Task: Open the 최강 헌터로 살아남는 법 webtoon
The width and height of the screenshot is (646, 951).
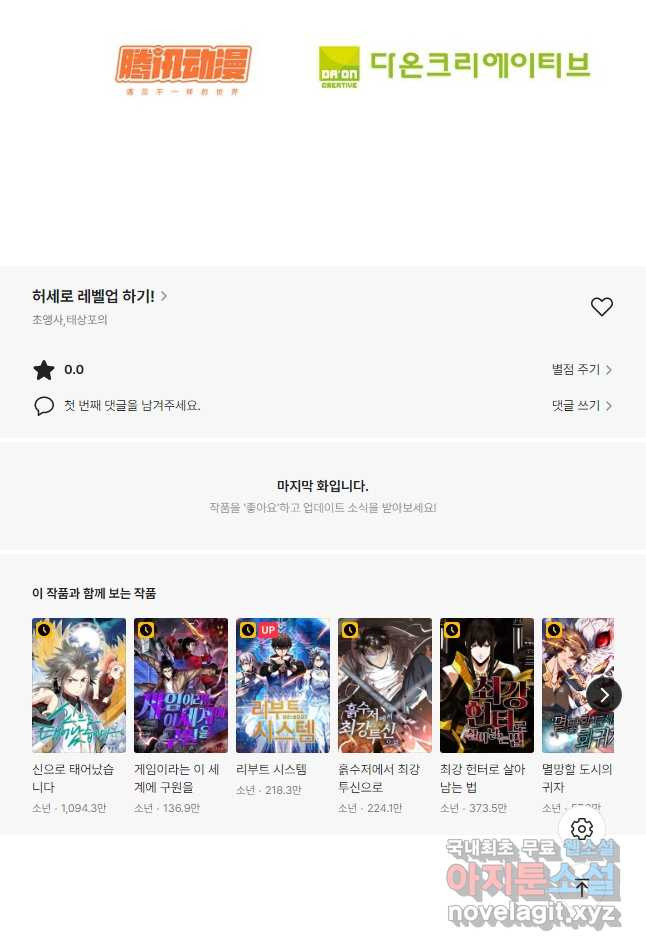Action: tap(487, 685)
